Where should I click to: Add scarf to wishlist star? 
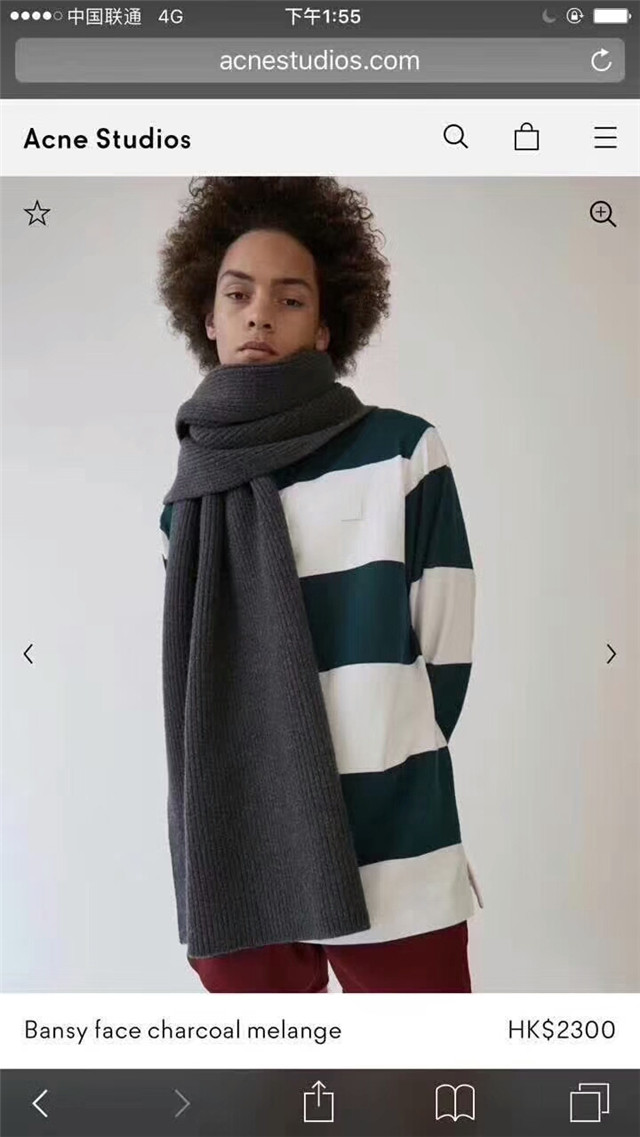(37, 212)
